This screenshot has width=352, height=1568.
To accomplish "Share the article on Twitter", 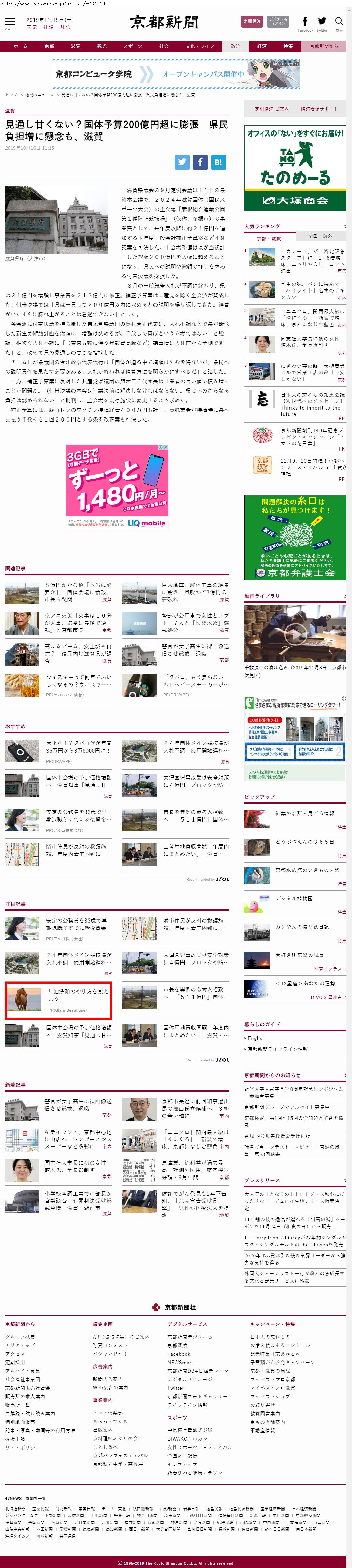I will pos(182,162).
